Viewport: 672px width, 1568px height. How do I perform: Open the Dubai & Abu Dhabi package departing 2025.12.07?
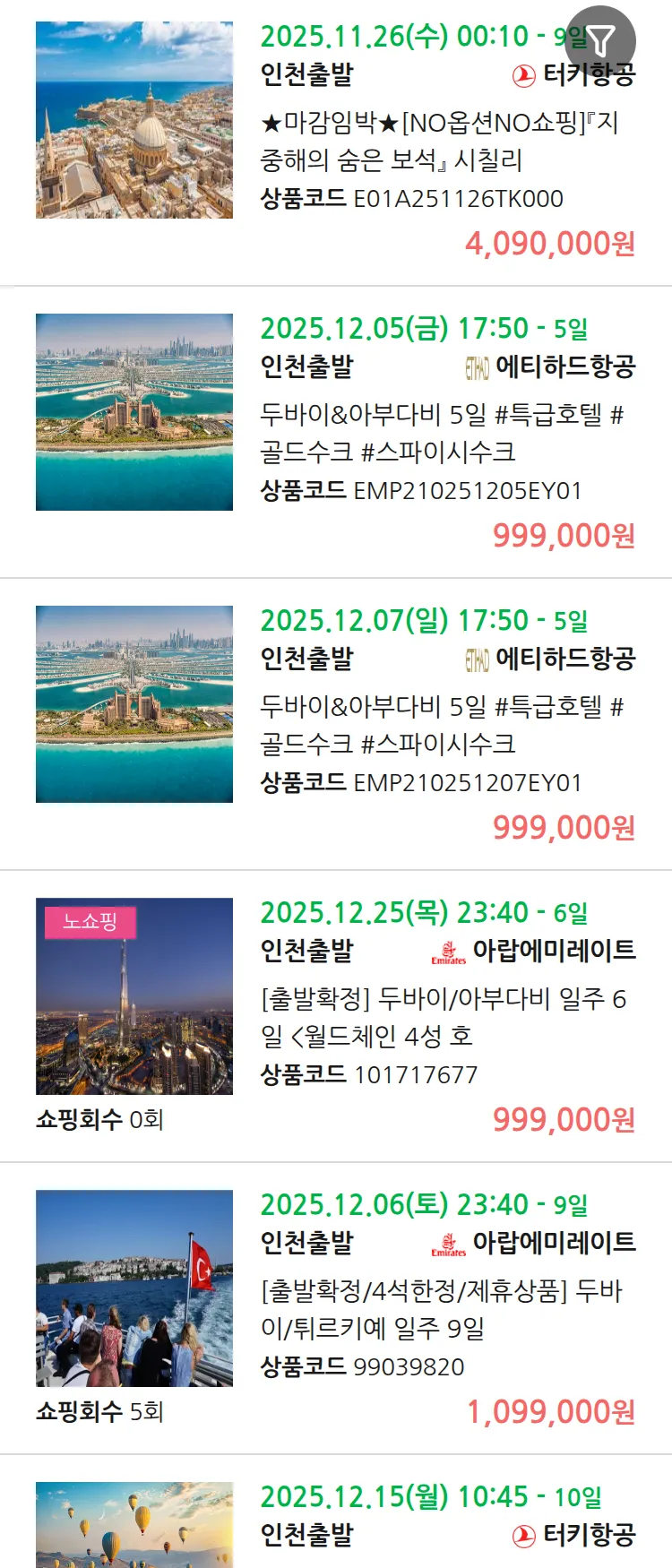[439, 726]
